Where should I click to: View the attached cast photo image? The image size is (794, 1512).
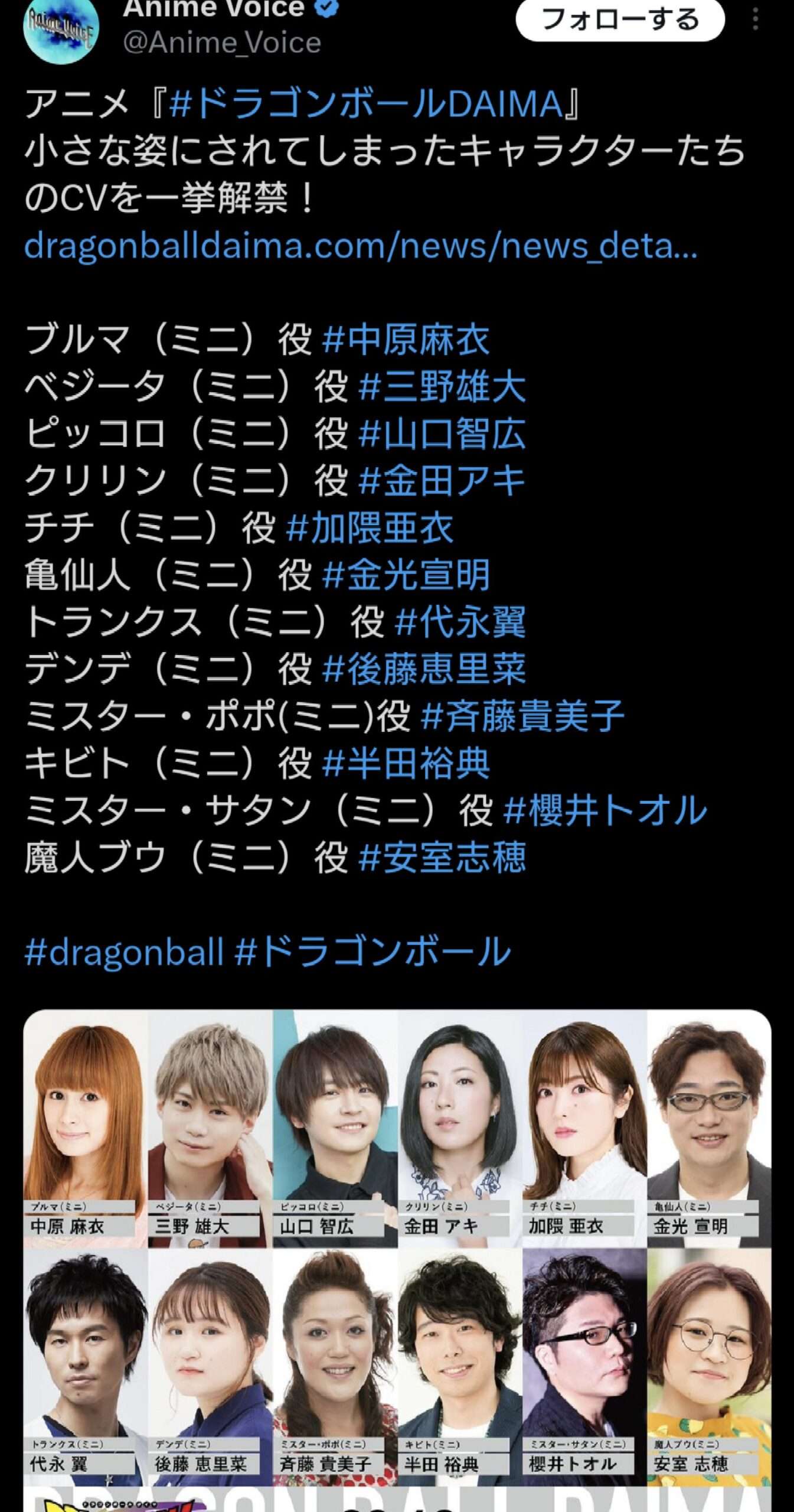[x=397, y=1246]
